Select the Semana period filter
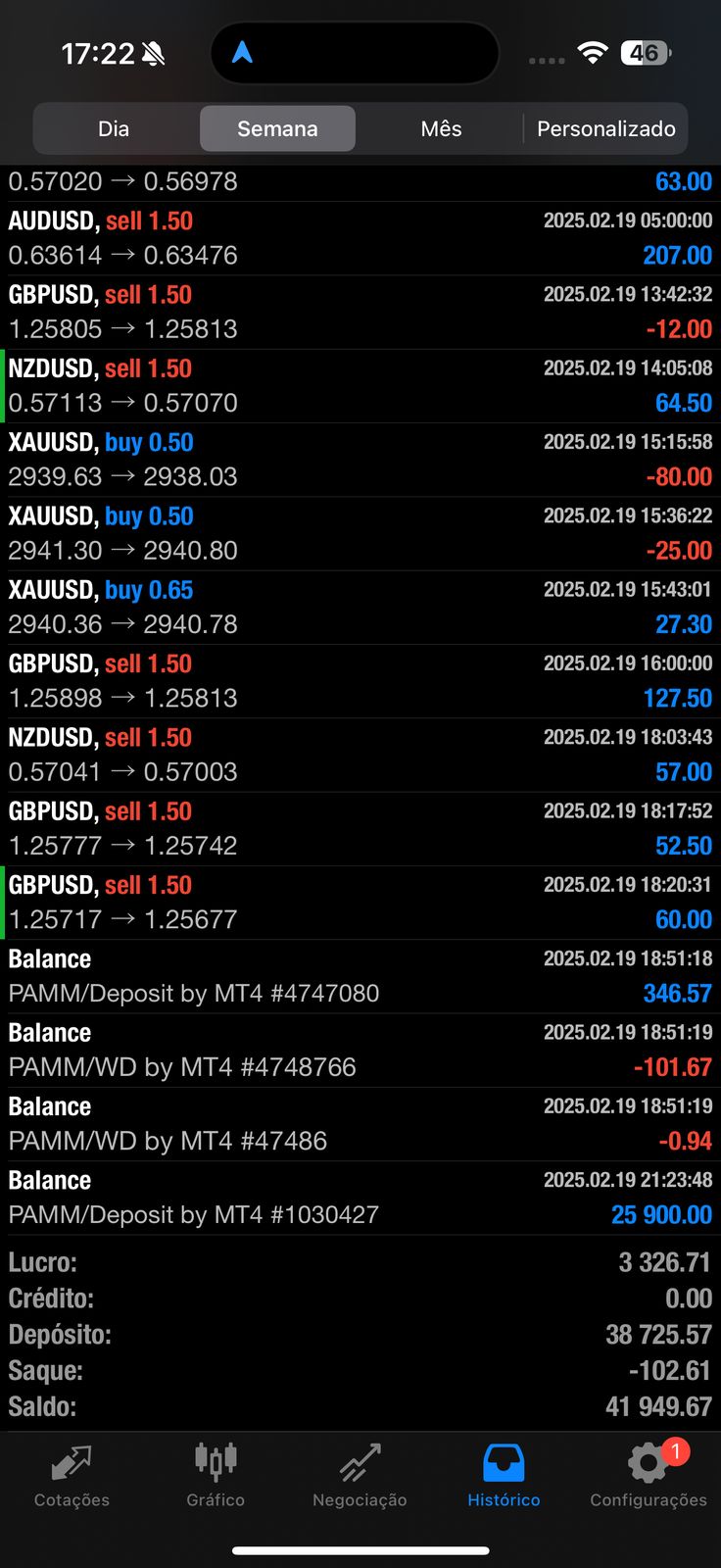Viewport: 721px width, 1568px height. click(x=277, y=128)
